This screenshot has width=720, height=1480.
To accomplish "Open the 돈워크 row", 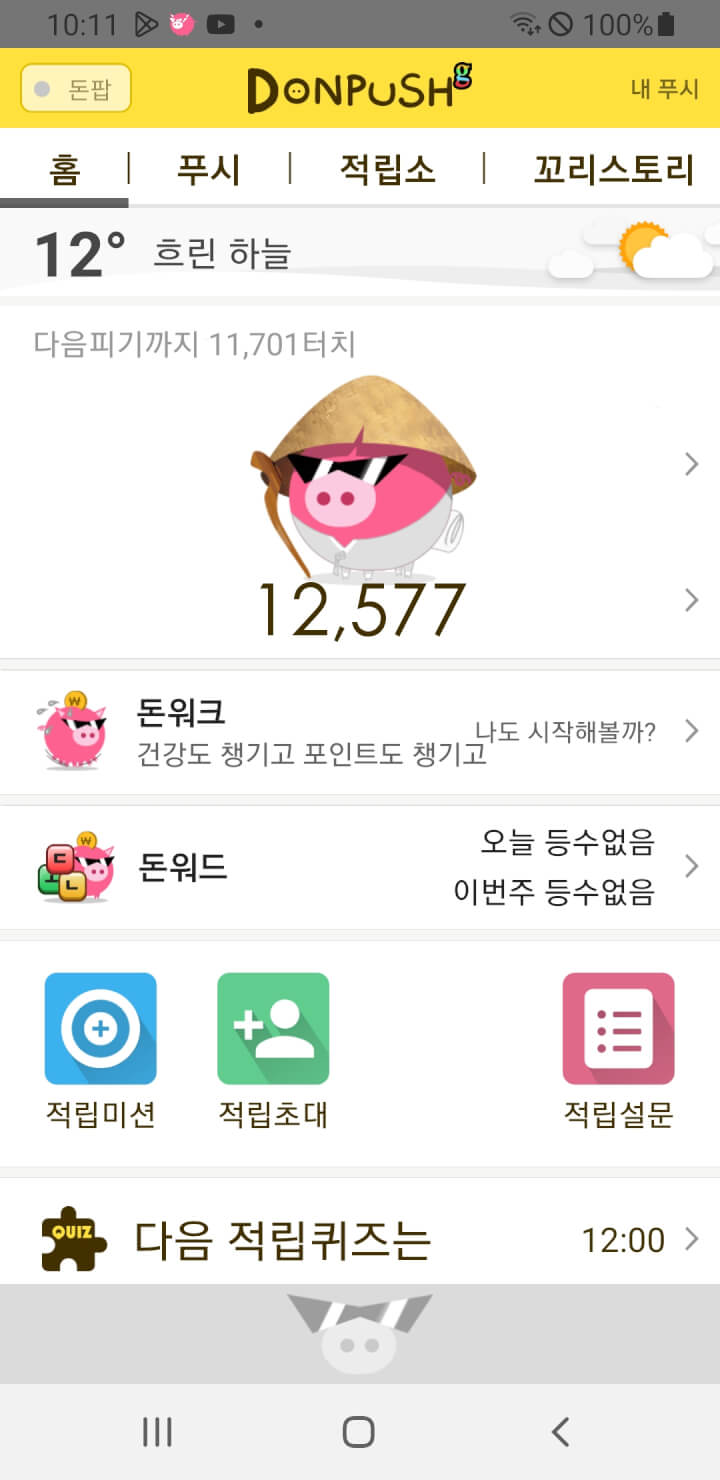I will point(360,732).
